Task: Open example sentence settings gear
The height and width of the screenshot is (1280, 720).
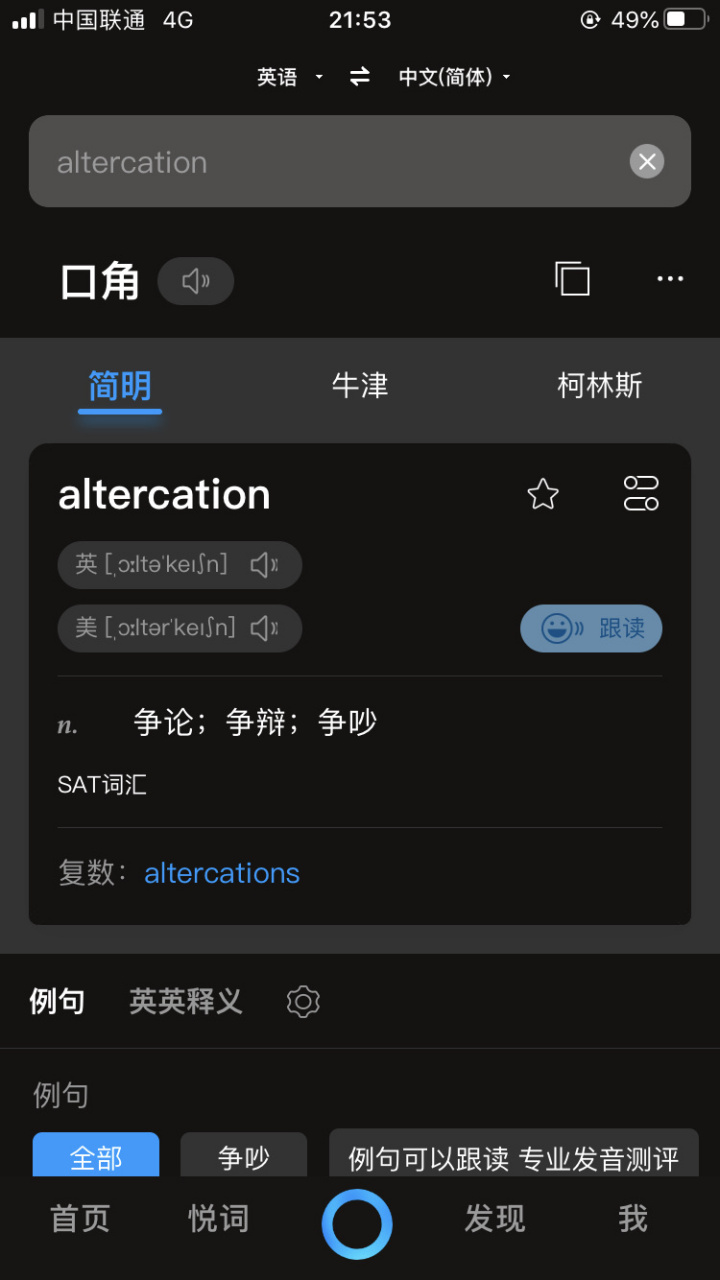Action: [x=303, y=1001]
